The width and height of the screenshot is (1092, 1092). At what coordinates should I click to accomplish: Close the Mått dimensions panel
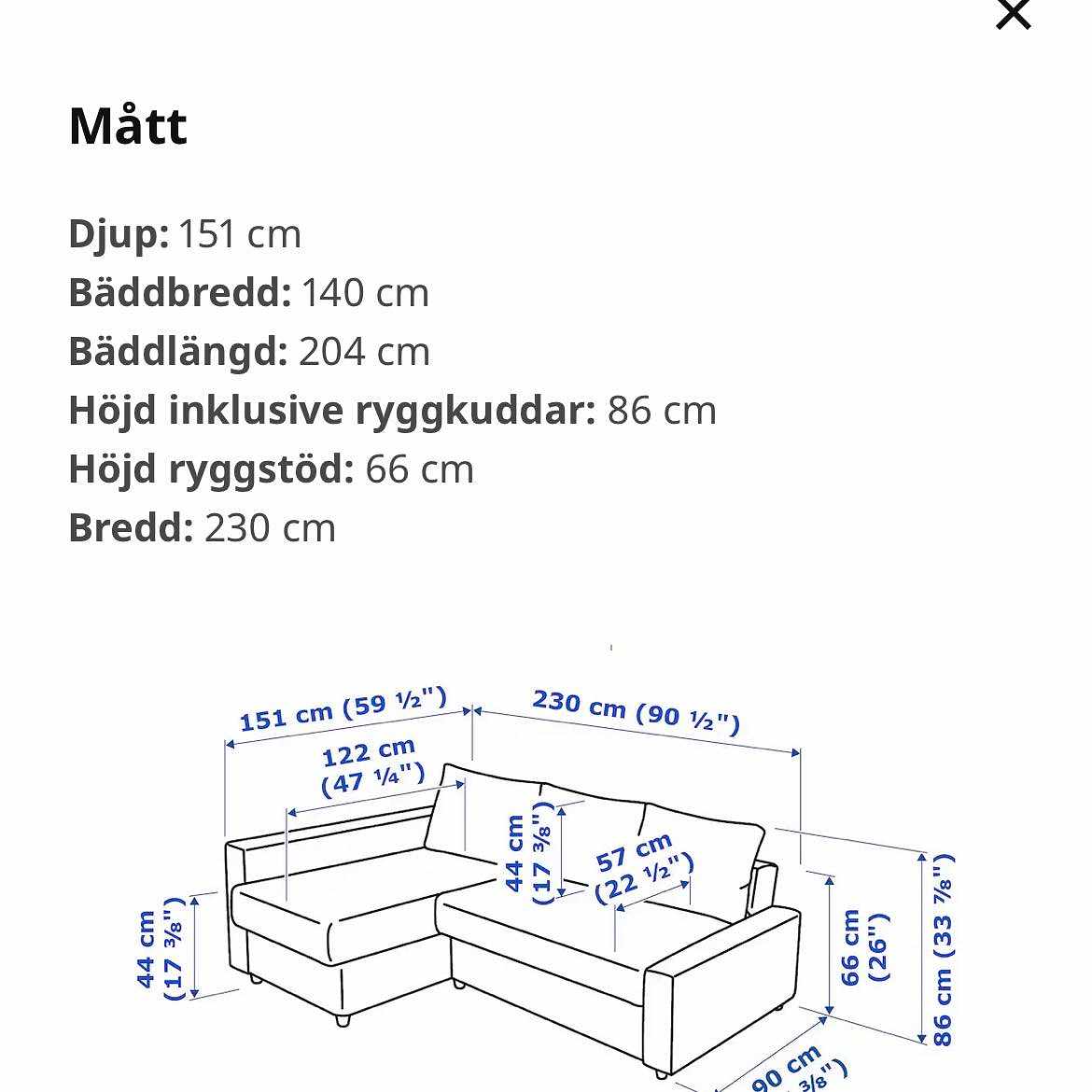(1013, 14)
